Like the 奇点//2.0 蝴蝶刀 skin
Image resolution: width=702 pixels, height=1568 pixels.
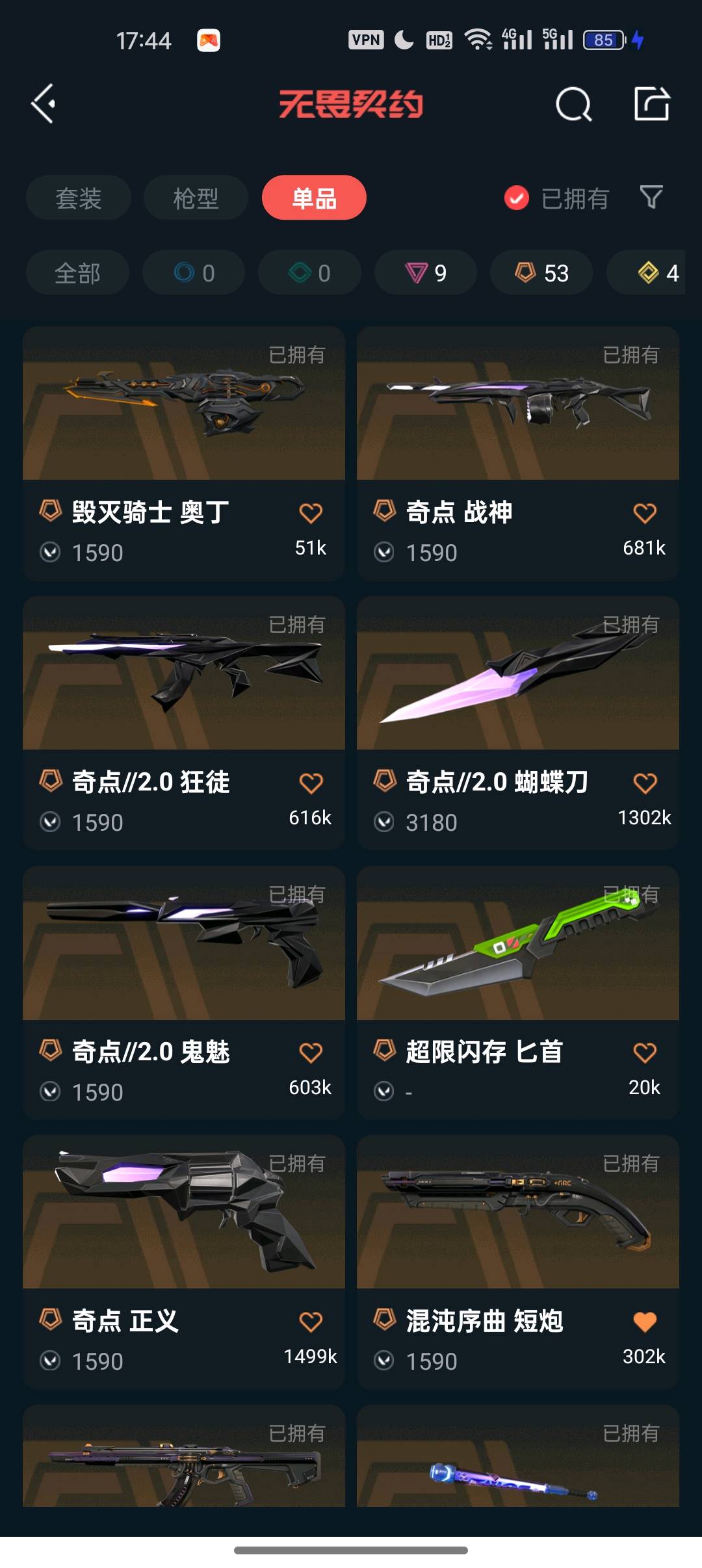click(x=645, y=783)
